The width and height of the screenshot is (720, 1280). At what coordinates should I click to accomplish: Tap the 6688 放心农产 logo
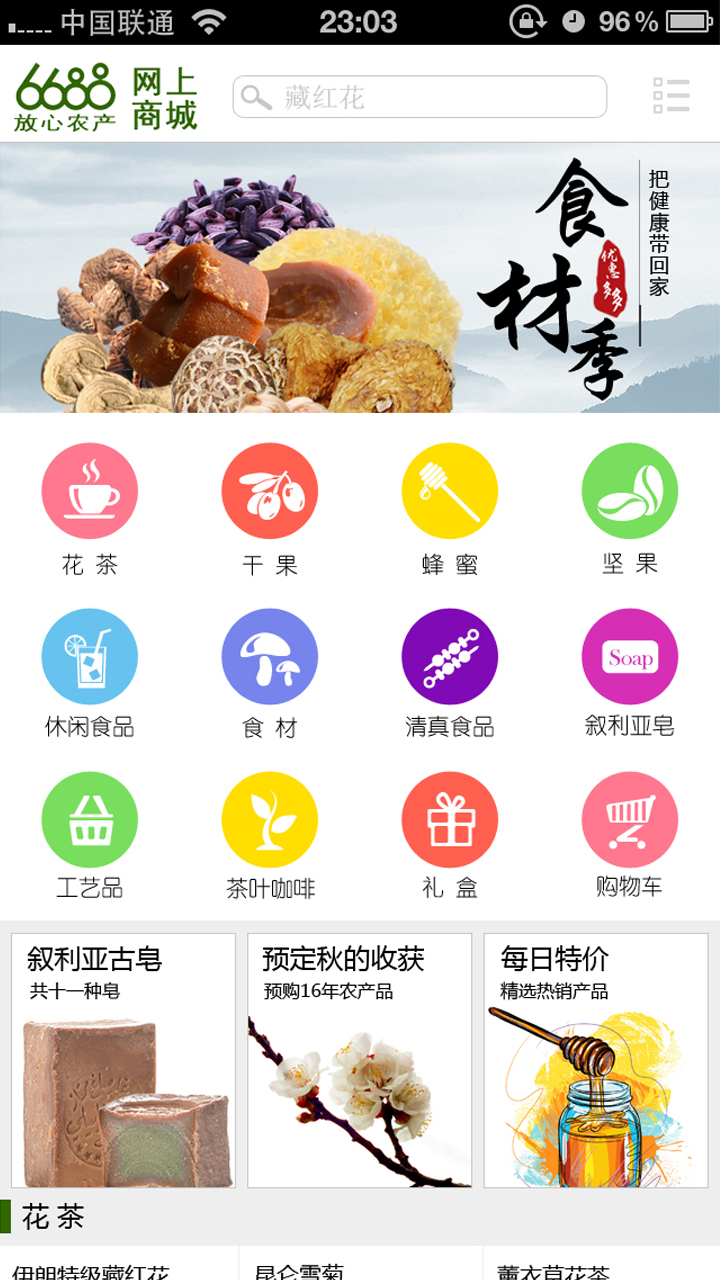click(110, 96)
